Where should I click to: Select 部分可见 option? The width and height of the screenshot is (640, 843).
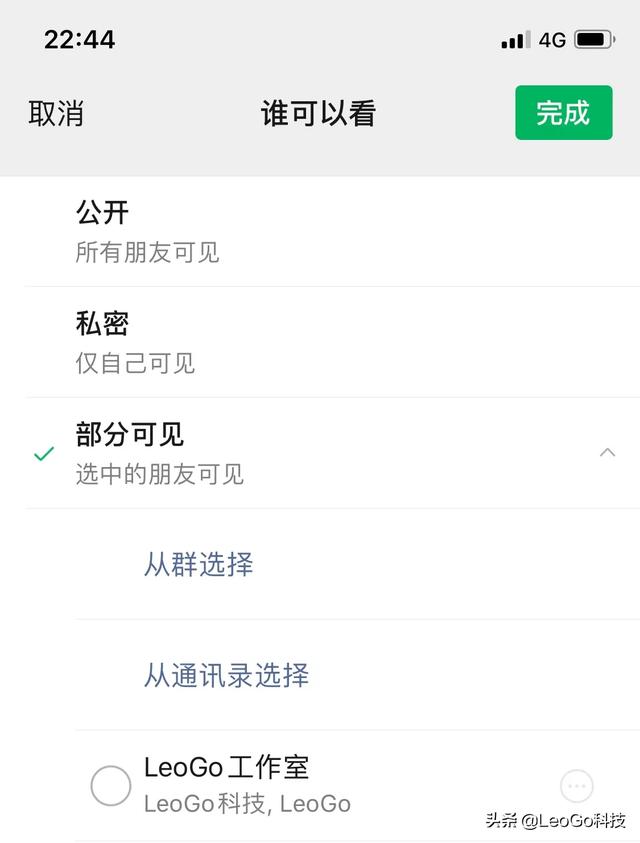[x=160, y=453]
